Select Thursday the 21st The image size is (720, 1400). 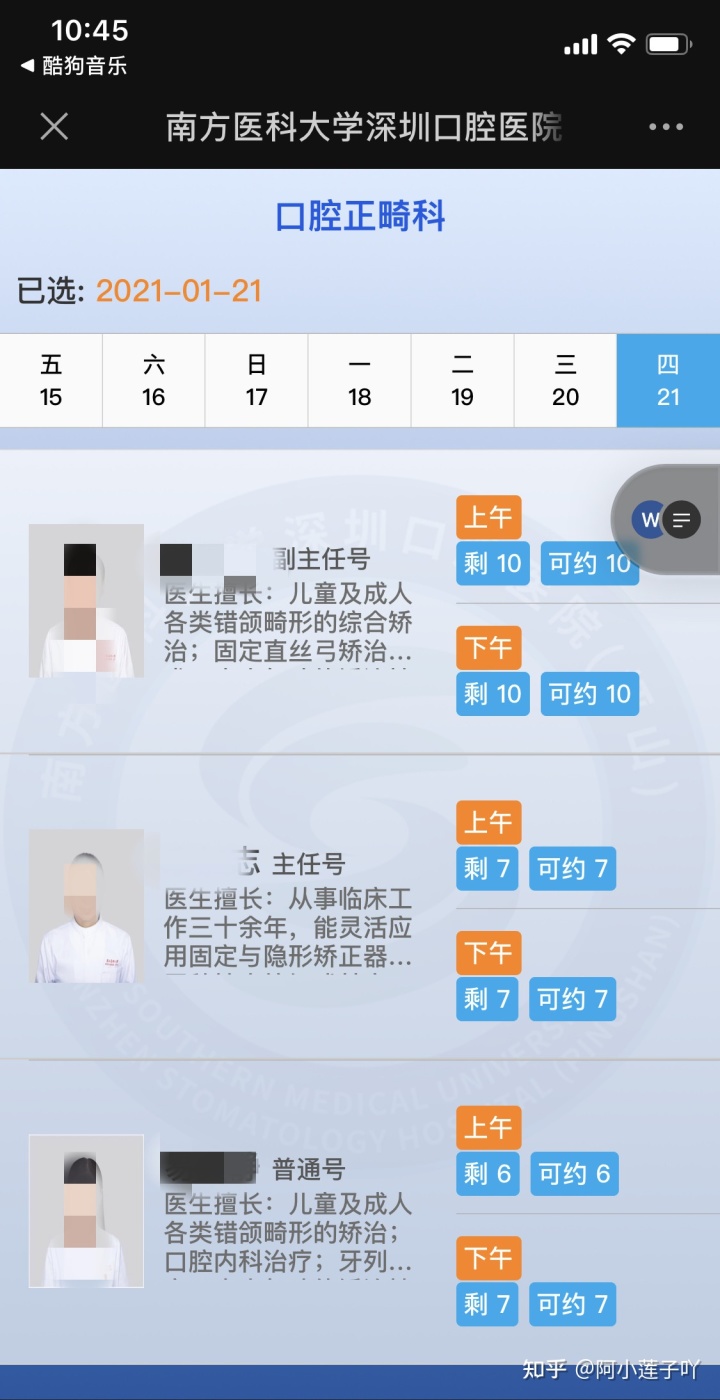point(668,381)
